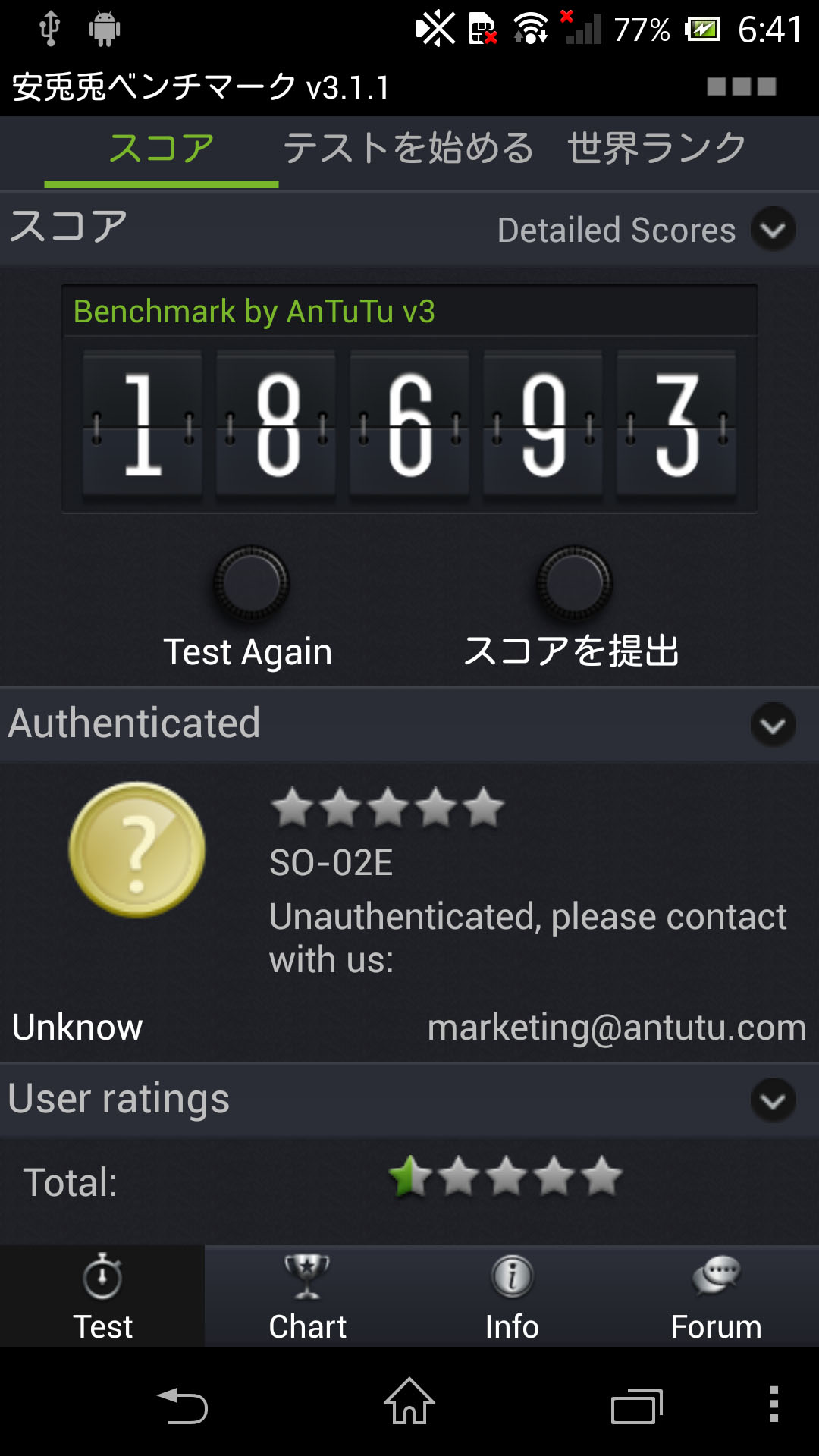
Task: Select the Test tab in bottom bar
Action: 102,1297
